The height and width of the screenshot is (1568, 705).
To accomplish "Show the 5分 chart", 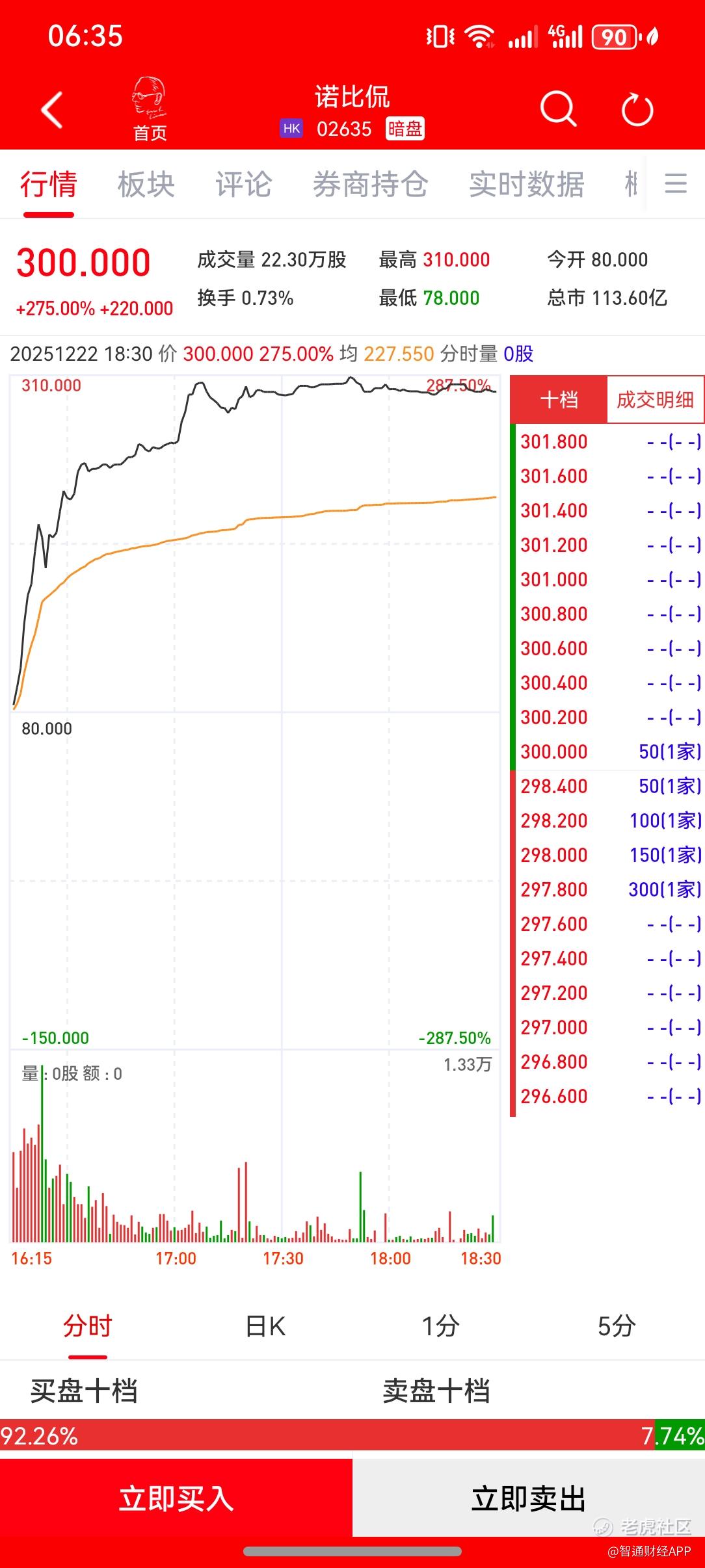I will point(617,1326).
